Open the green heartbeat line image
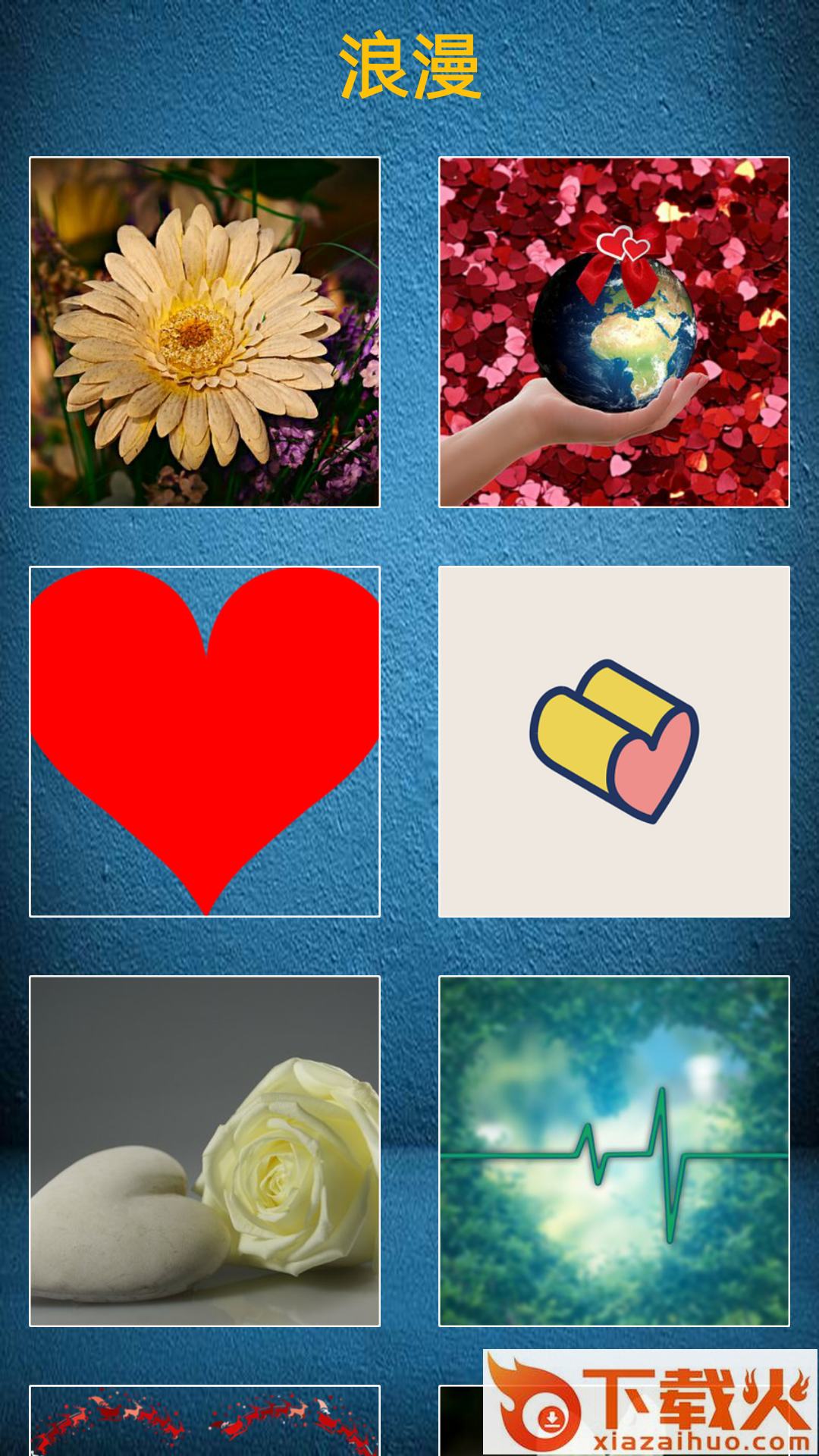Screen dimensions: 819x1456 614,1151
